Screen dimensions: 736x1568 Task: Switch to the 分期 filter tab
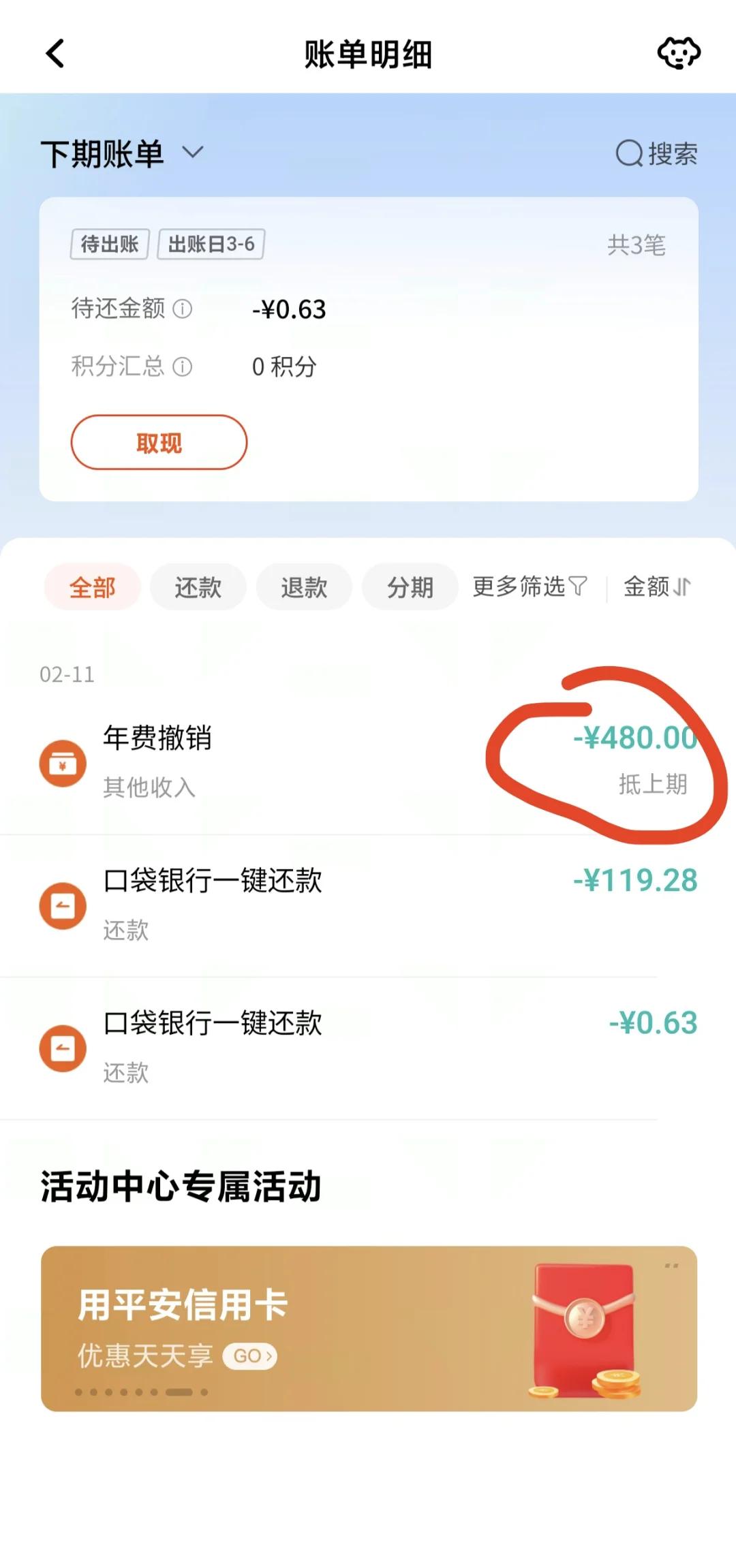[410, 586]
